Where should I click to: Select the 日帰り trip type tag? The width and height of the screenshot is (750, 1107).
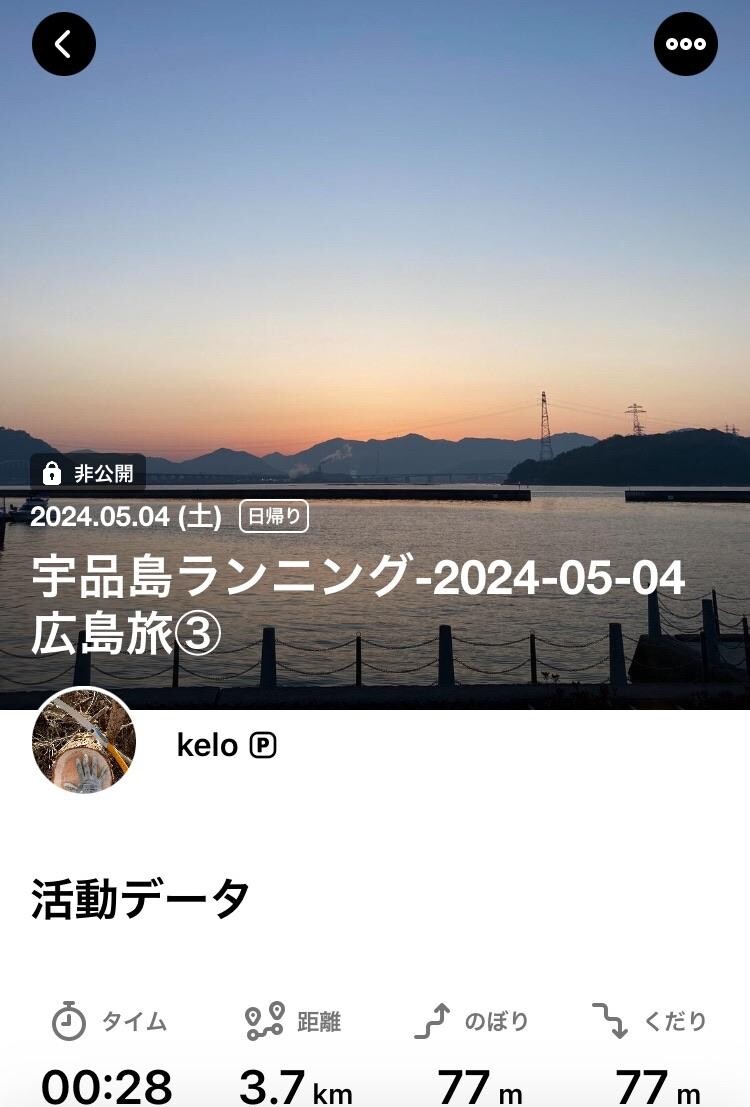tap(273, 517)
